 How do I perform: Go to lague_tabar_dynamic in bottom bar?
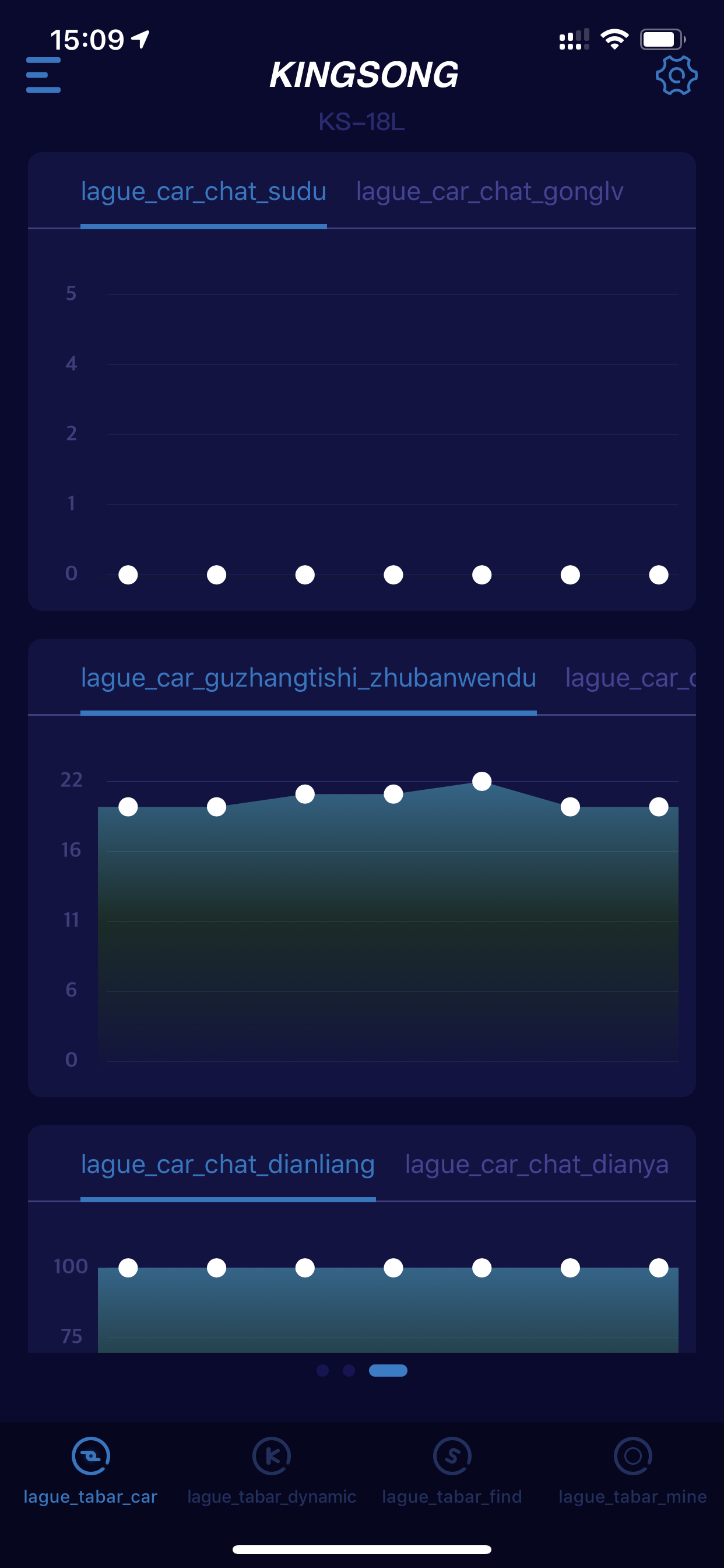coord(271,1471)
